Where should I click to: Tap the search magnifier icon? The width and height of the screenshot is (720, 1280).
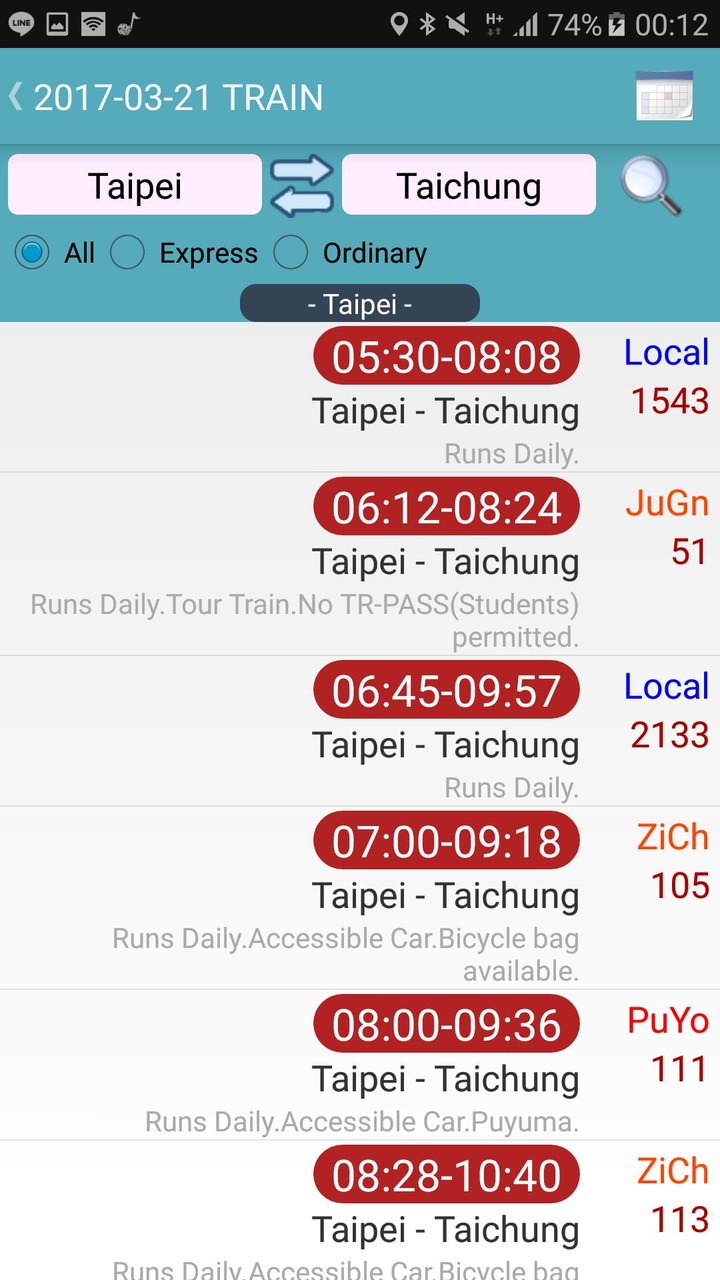652,185
